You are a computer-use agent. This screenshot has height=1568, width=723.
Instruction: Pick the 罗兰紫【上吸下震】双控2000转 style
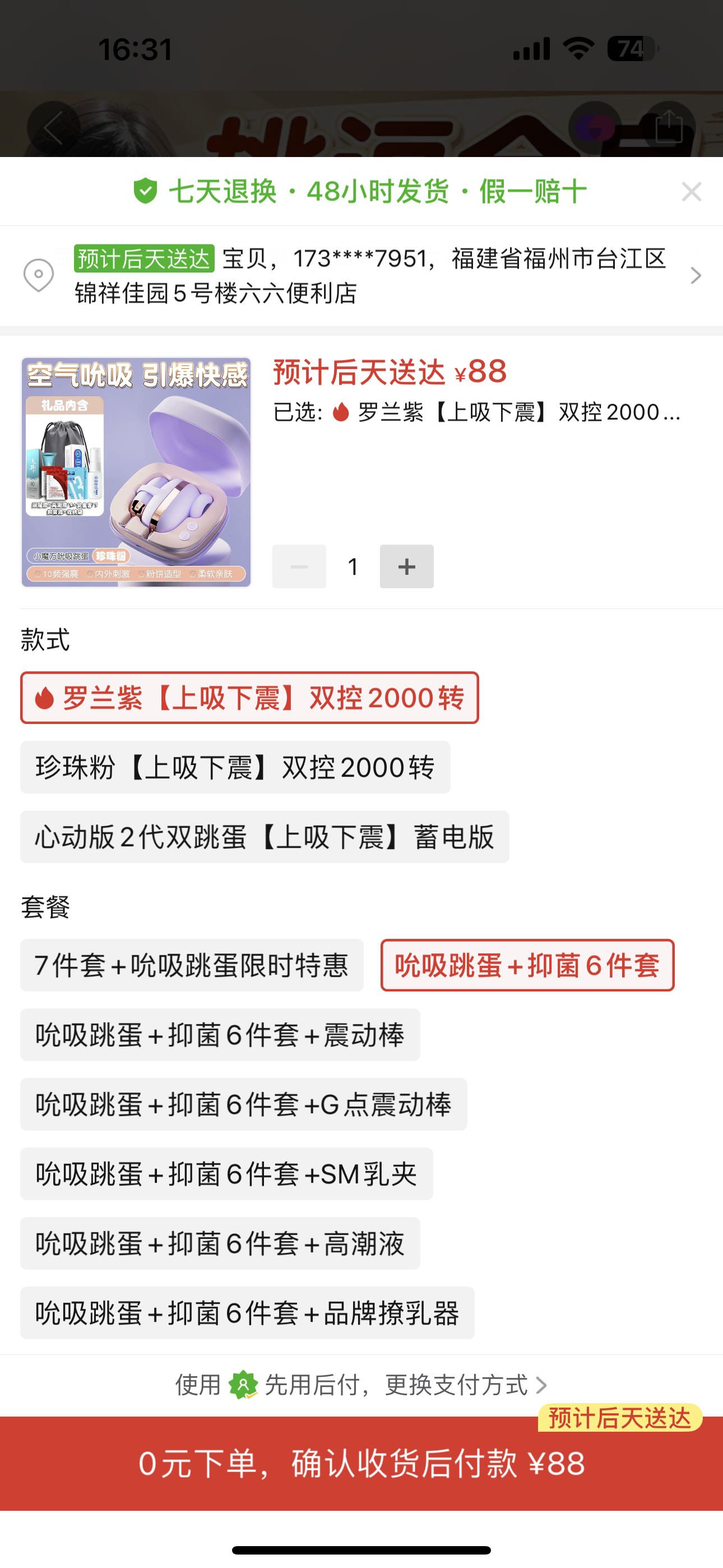(249, 698)
